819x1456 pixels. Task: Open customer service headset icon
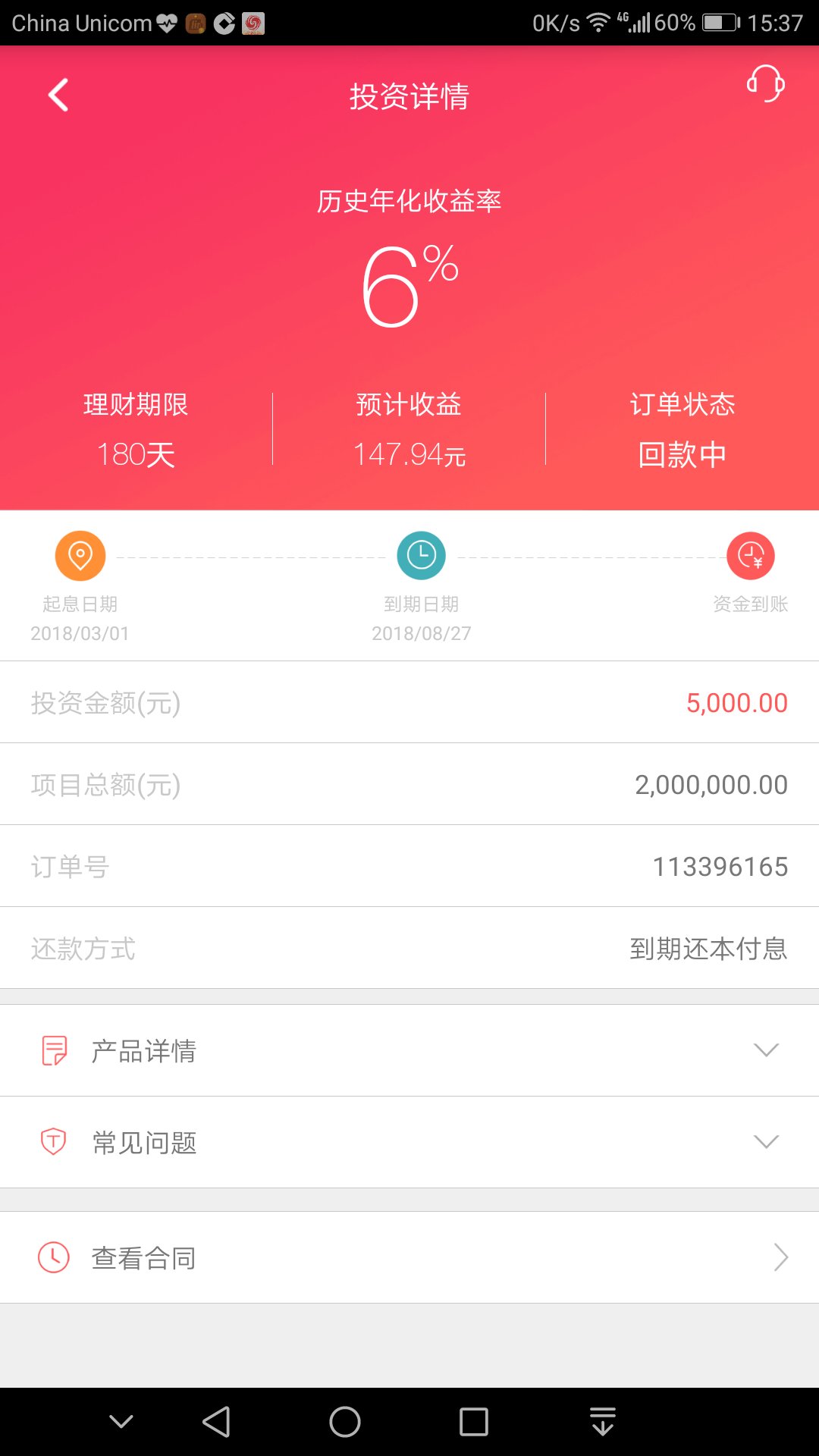(x=764, y=83)
